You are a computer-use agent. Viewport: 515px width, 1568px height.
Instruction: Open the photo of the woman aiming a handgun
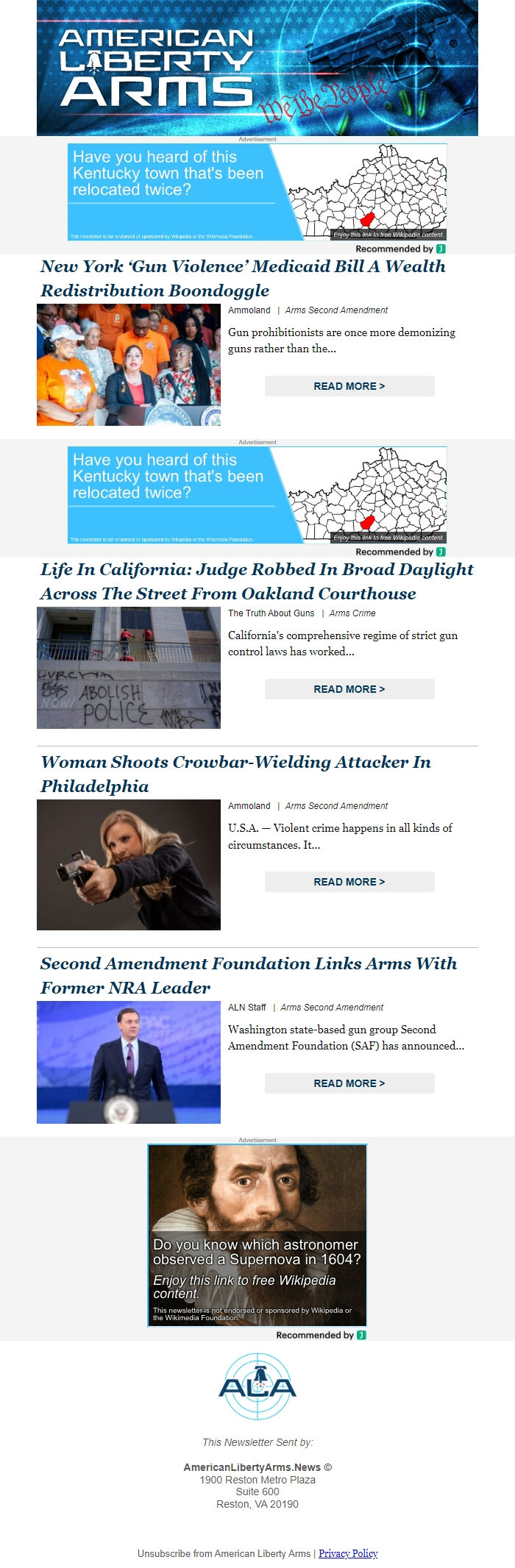129,865
